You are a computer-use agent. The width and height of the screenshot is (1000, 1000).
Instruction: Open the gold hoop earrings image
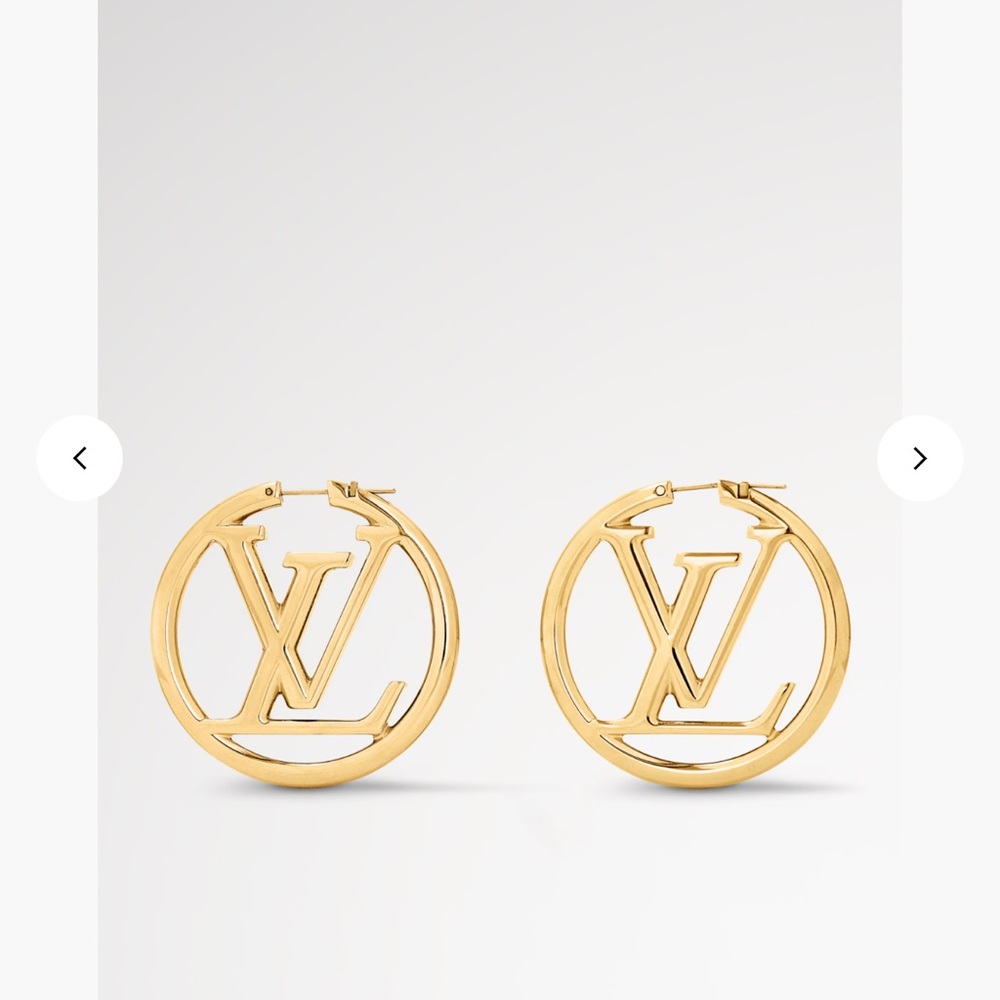pyautogui.click(x=500, y=500)
